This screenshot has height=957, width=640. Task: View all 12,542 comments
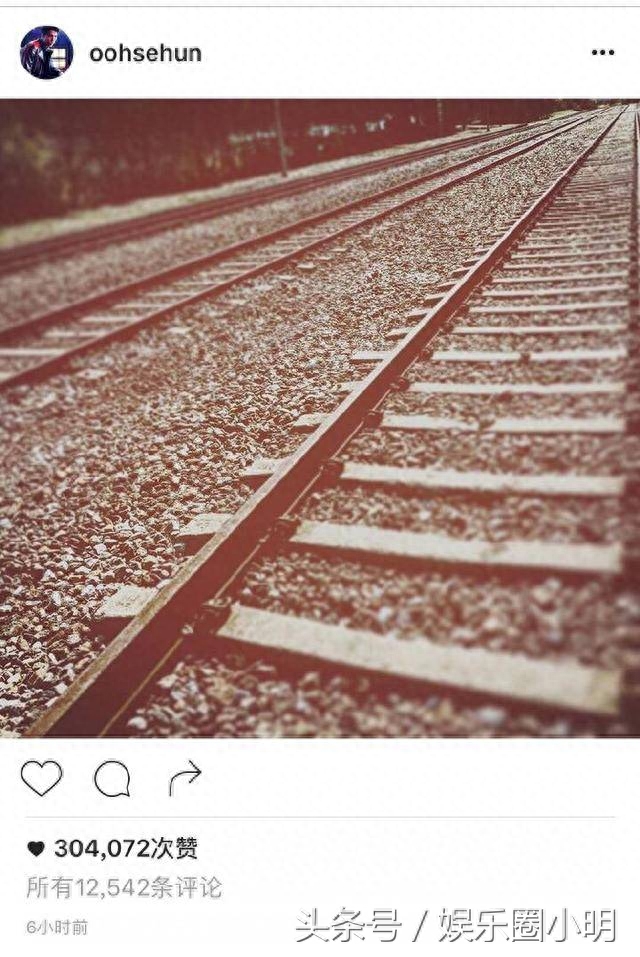[124, 887]
